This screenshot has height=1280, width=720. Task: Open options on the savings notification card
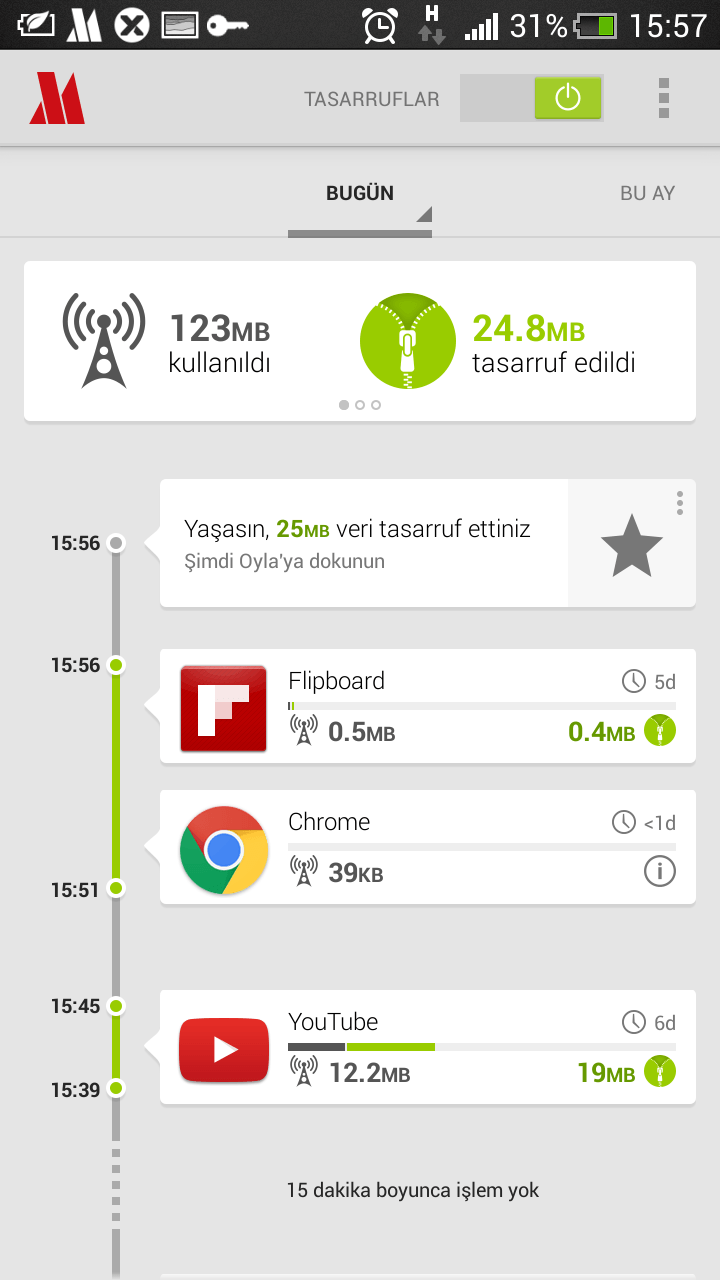(680, 502)
